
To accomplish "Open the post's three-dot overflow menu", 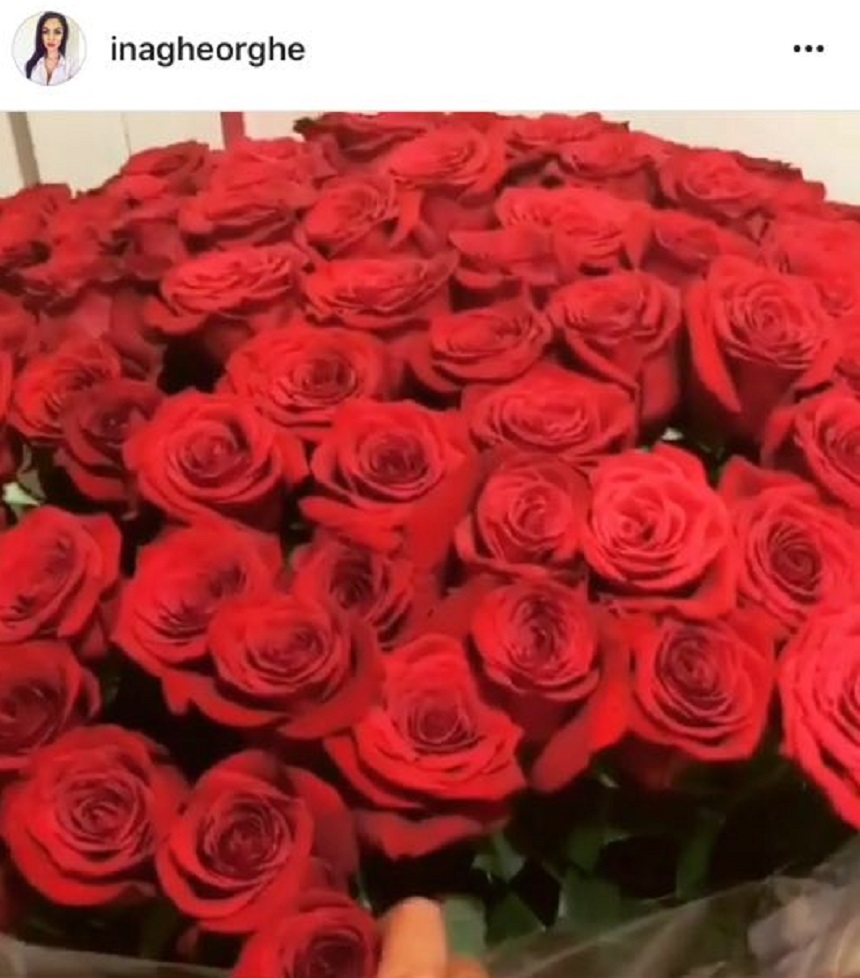I will (x=807, y=49).
